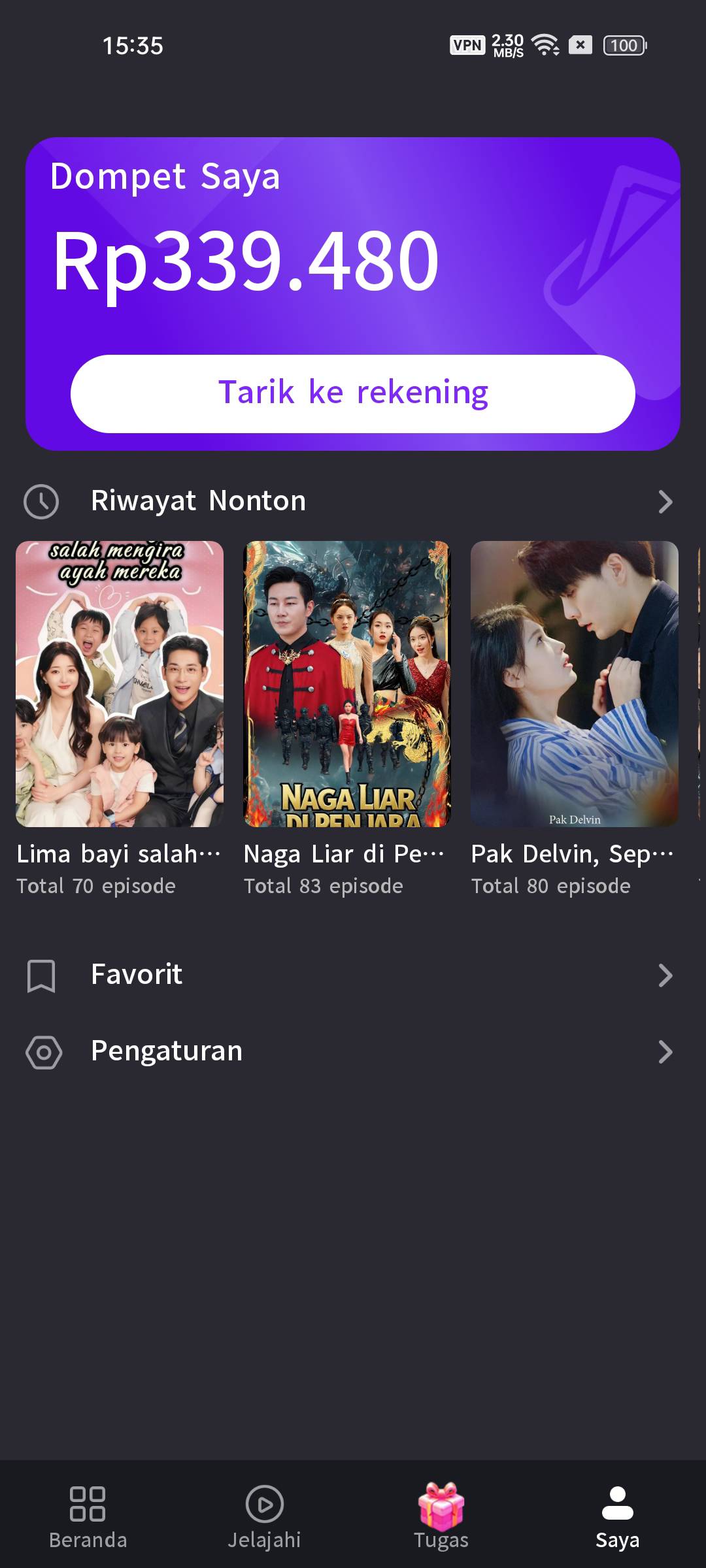The width and height of the screenshot is (706, 1568).
Task: Switch to the Beranda tab
Action: click(88, 1517)
